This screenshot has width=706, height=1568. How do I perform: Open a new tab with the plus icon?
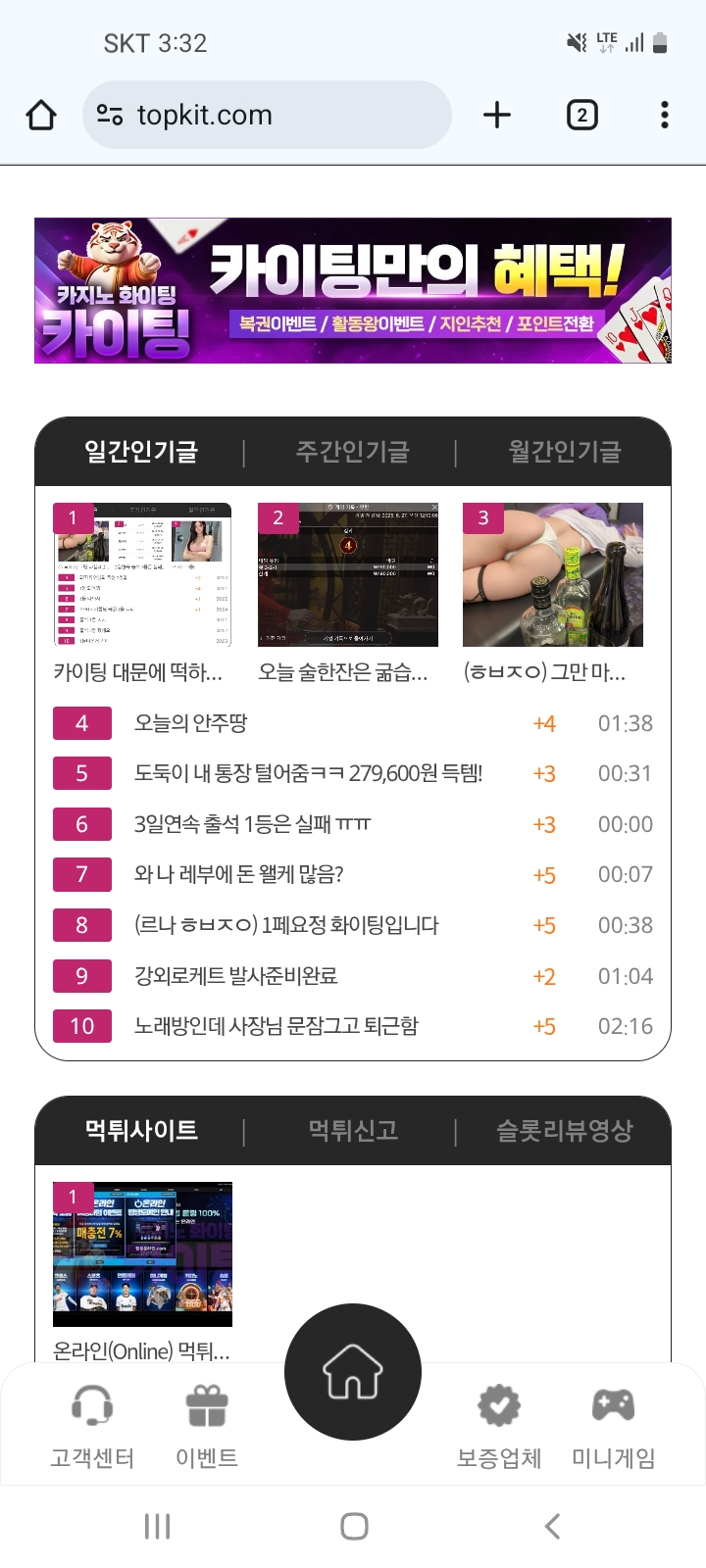pos(497,115)
